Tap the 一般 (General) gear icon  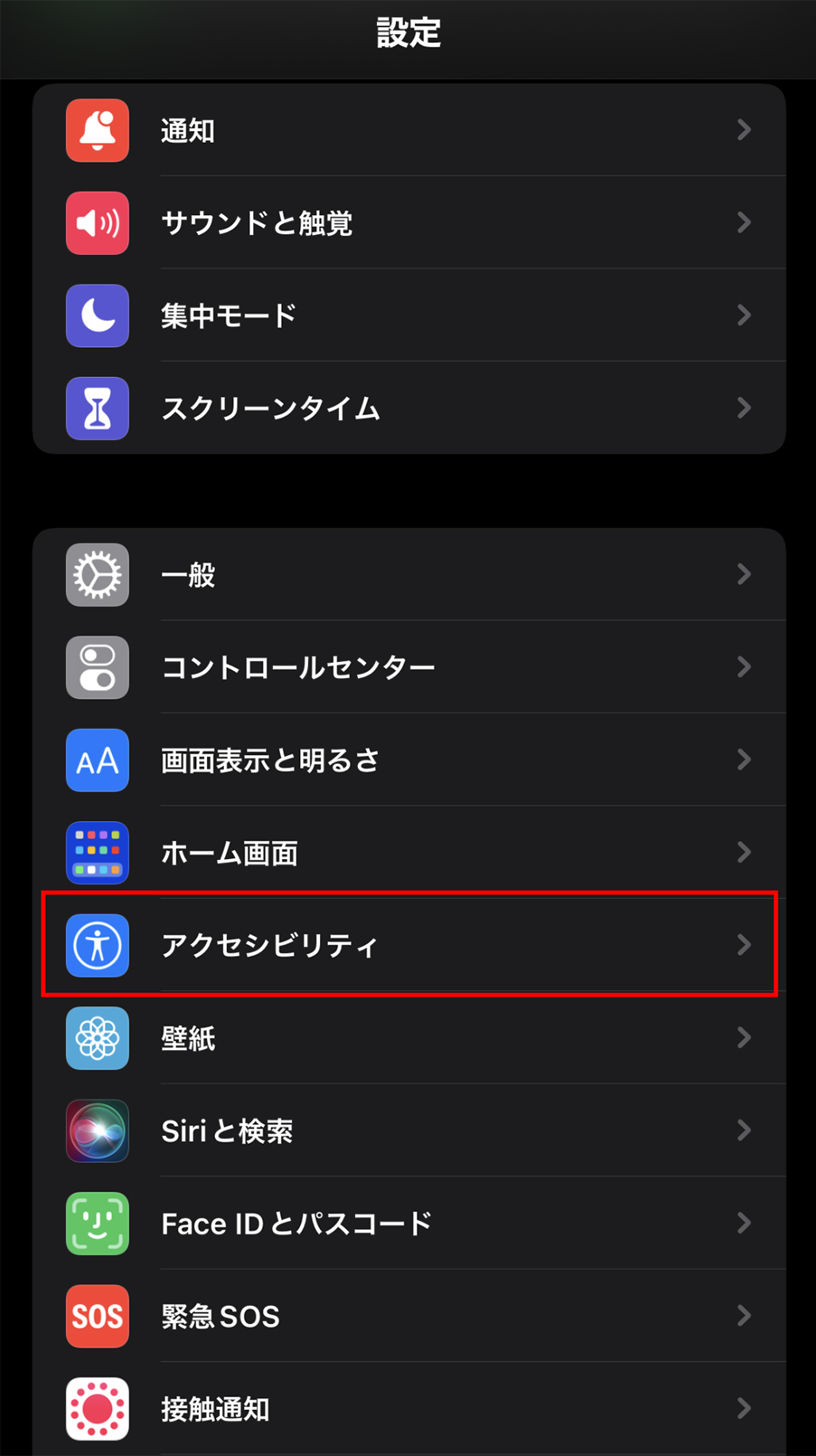[97, 575]
